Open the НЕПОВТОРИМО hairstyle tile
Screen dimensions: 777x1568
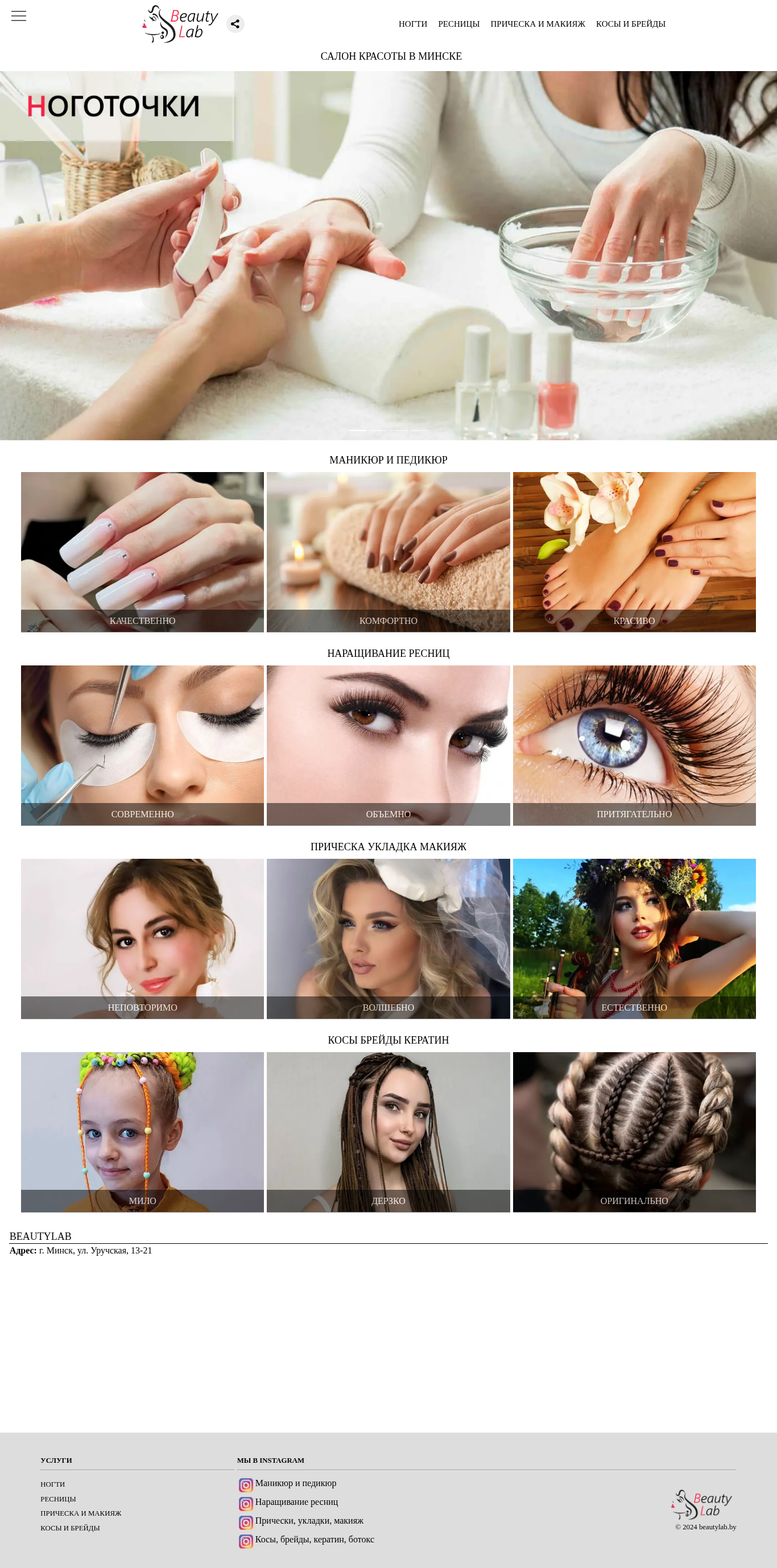[143, 938]
